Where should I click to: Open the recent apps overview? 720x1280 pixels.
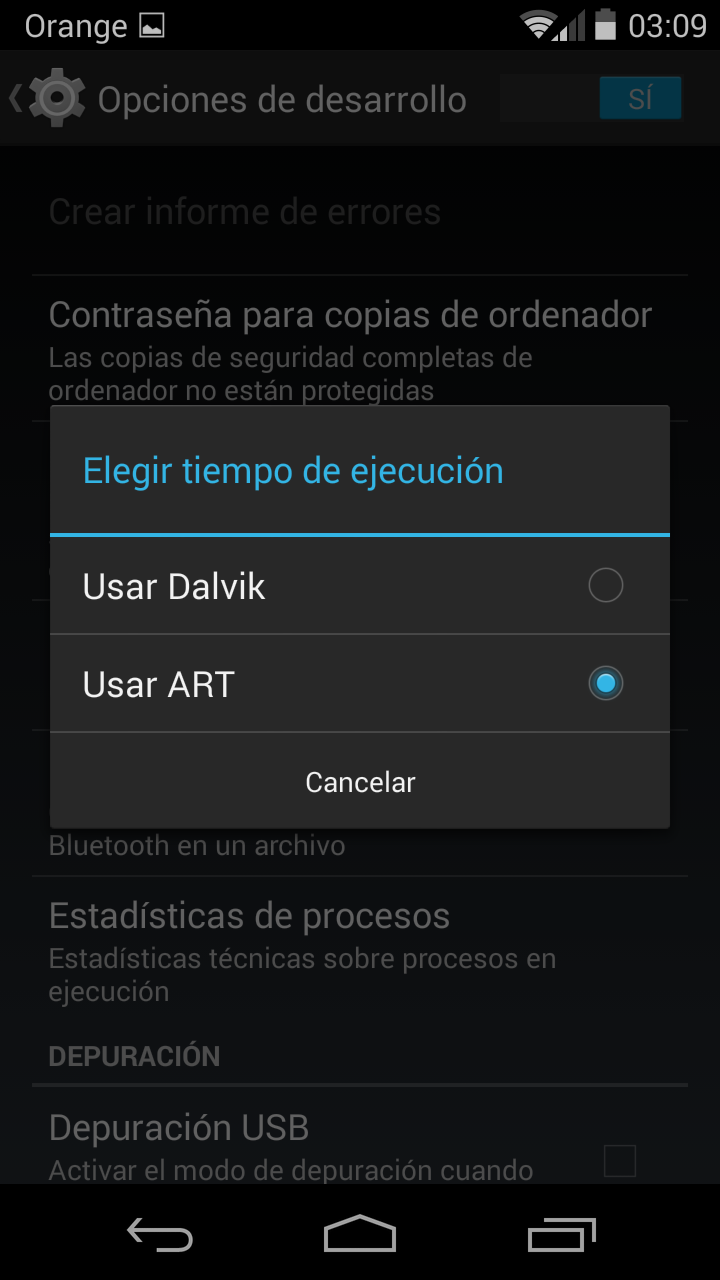point(561,1233)
